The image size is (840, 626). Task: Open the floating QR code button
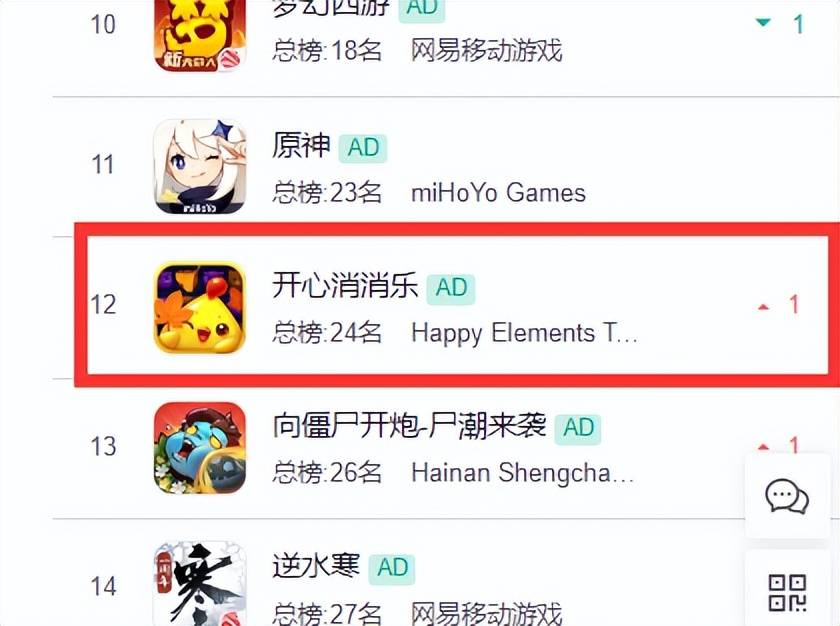click(787, 591)
